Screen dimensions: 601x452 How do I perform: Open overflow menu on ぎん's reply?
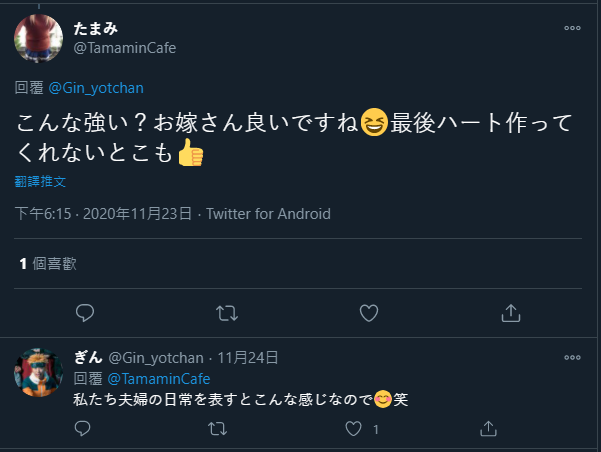tap(572, 357)
